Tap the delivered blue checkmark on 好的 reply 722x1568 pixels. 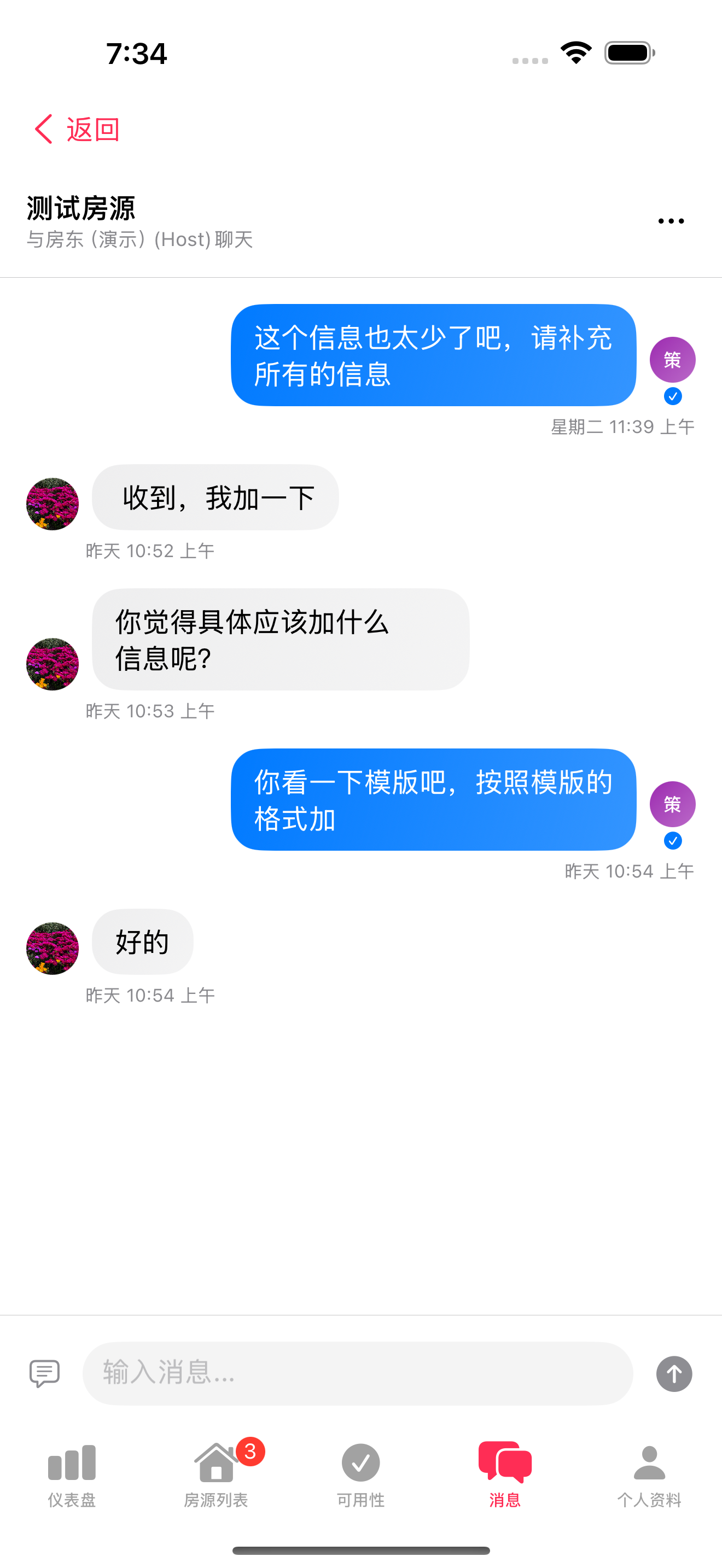[673, 841]
